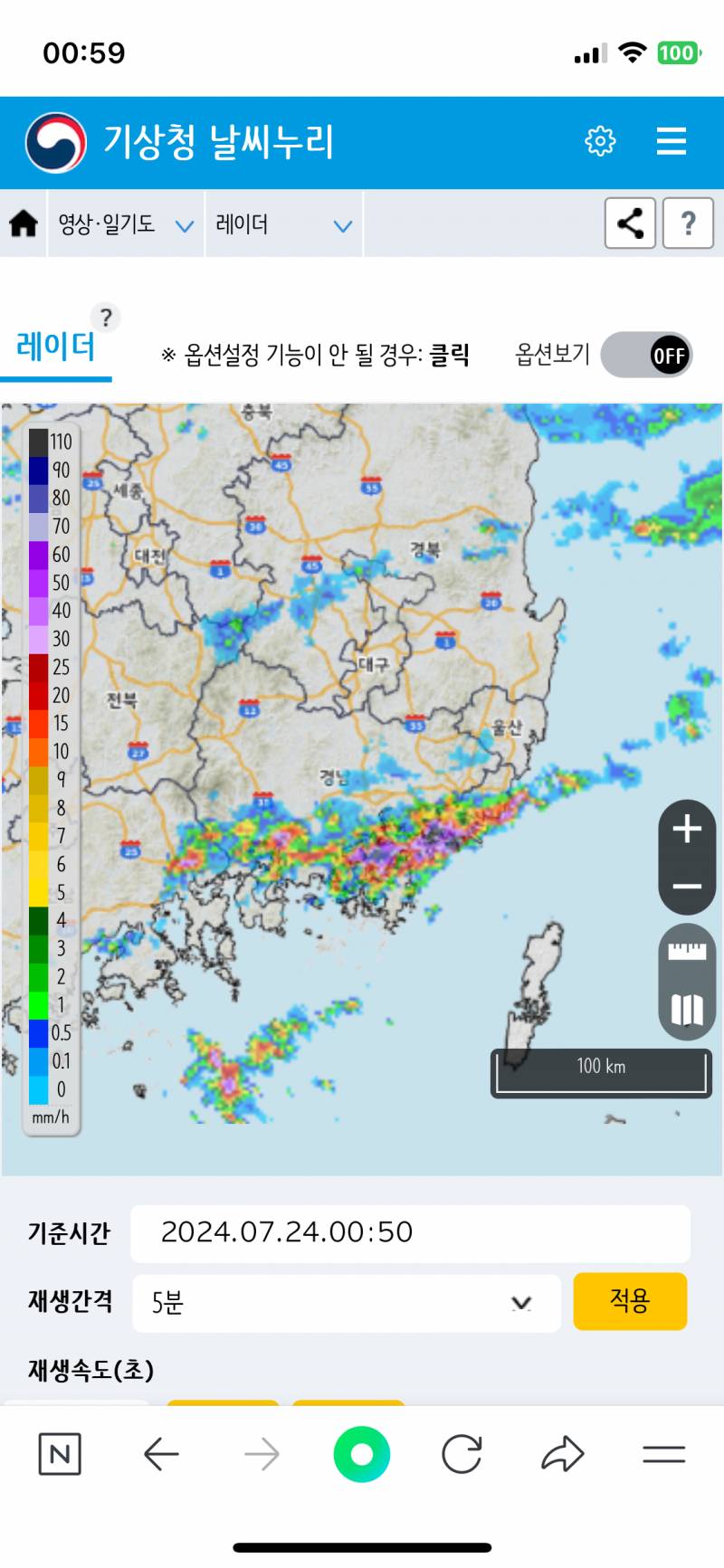Reload the page in the browser
The width and height of the screenshot is (724, 1568).
click(x=462, y=1454)
